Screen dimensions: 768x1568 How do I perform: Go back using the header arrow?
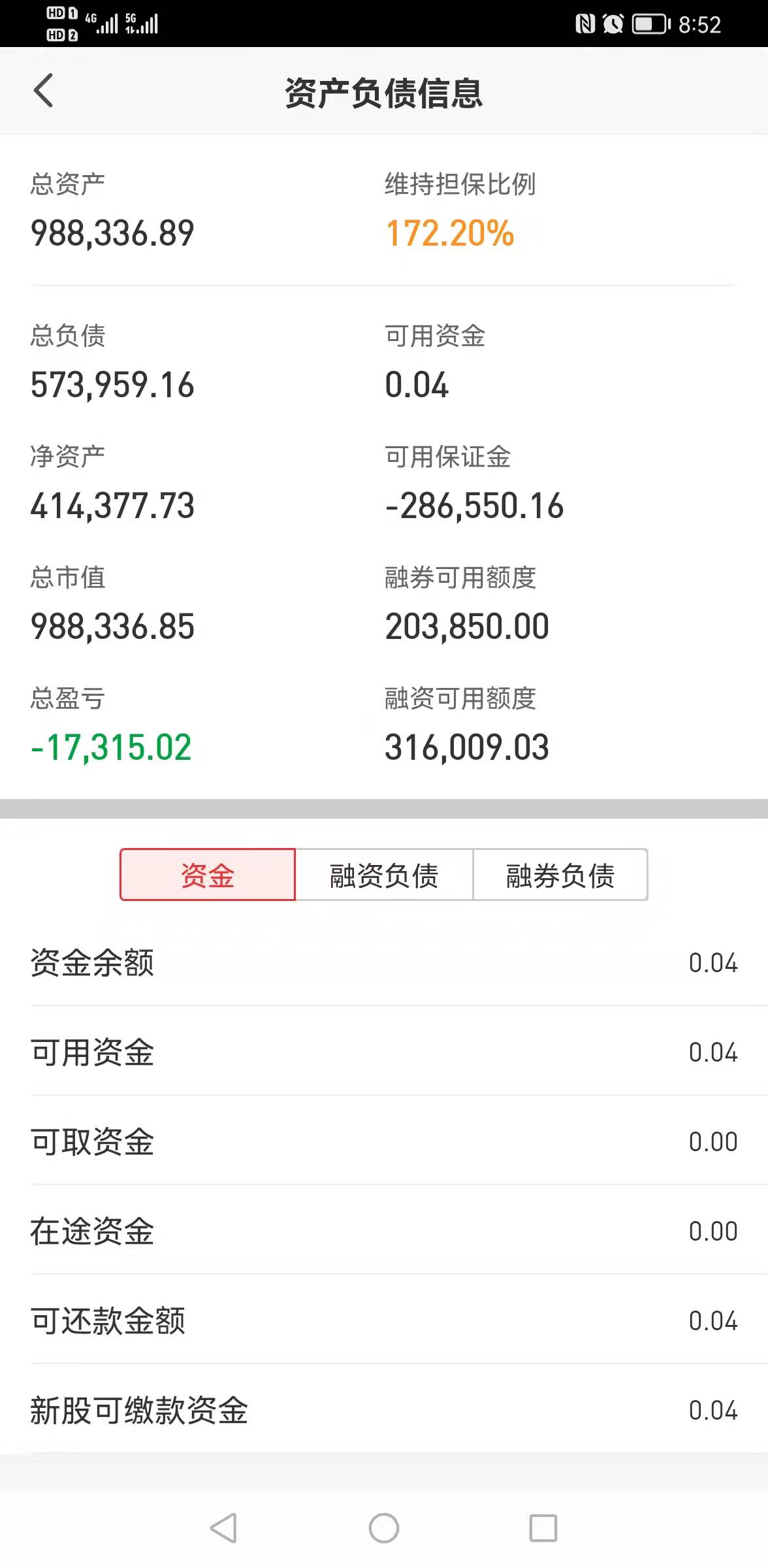43,91
